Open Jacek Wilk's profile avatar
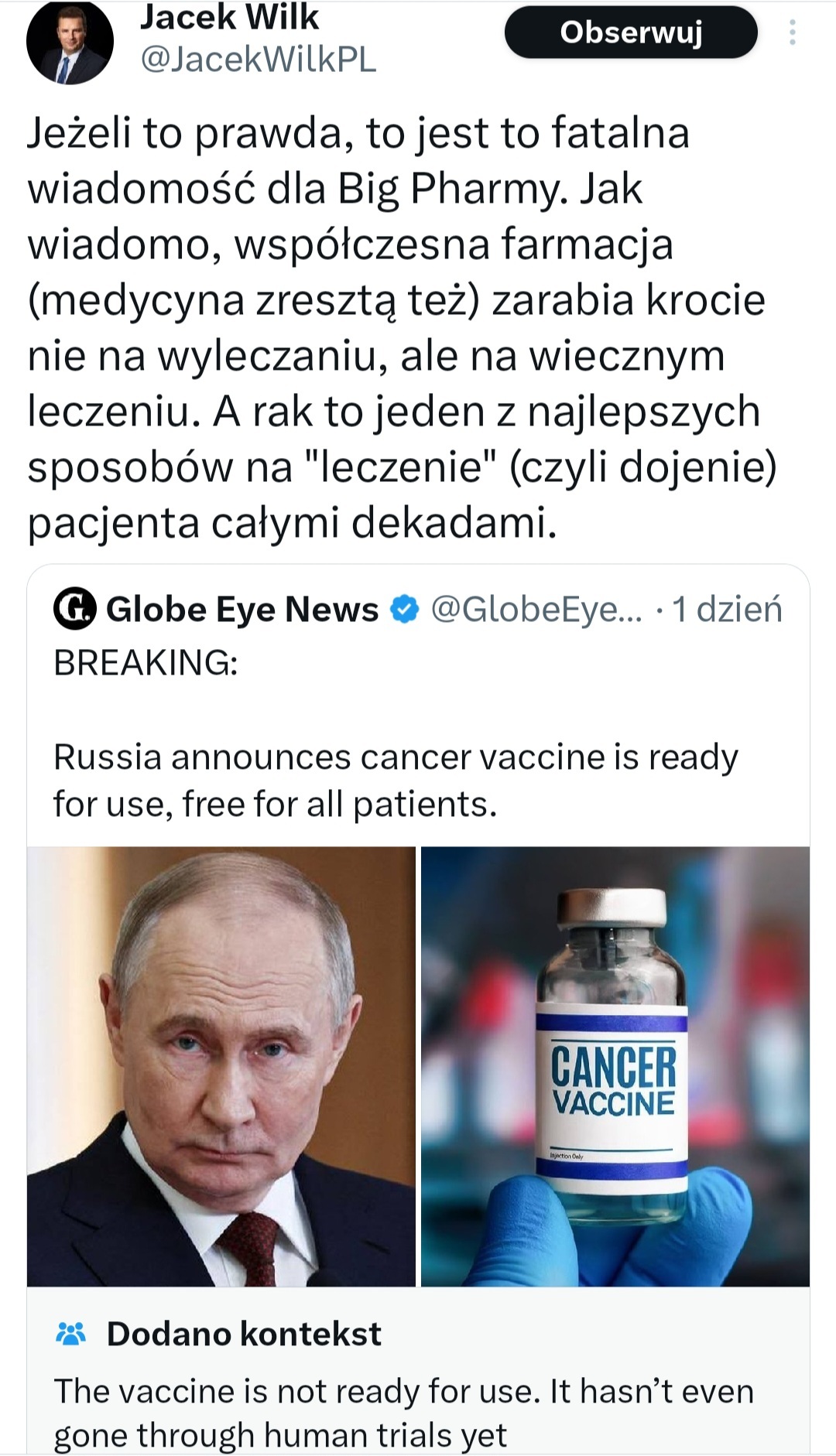Screen dimensions: 836x1456 click(70, 44)
